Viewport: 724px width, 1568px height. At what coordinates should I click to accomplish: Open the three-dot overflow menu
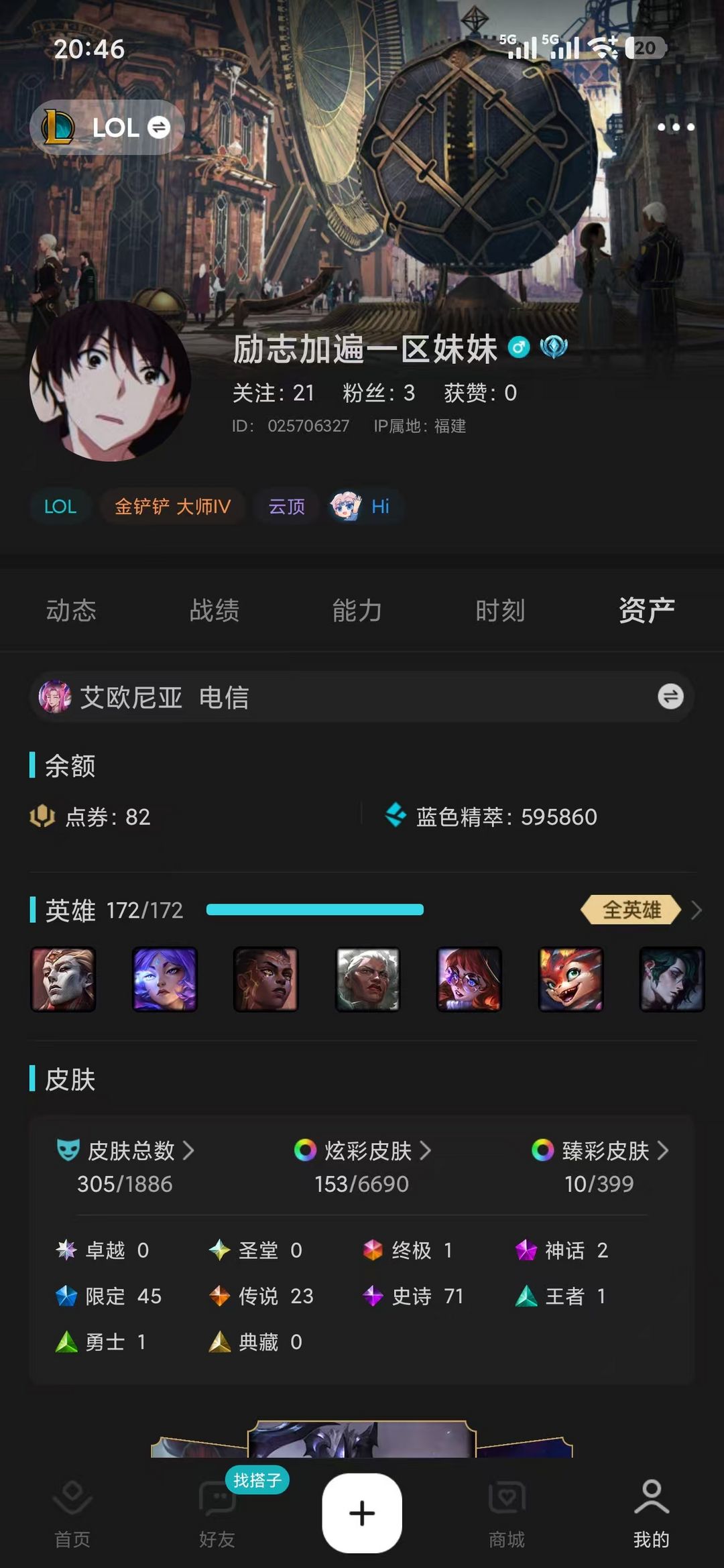point(676,127)
